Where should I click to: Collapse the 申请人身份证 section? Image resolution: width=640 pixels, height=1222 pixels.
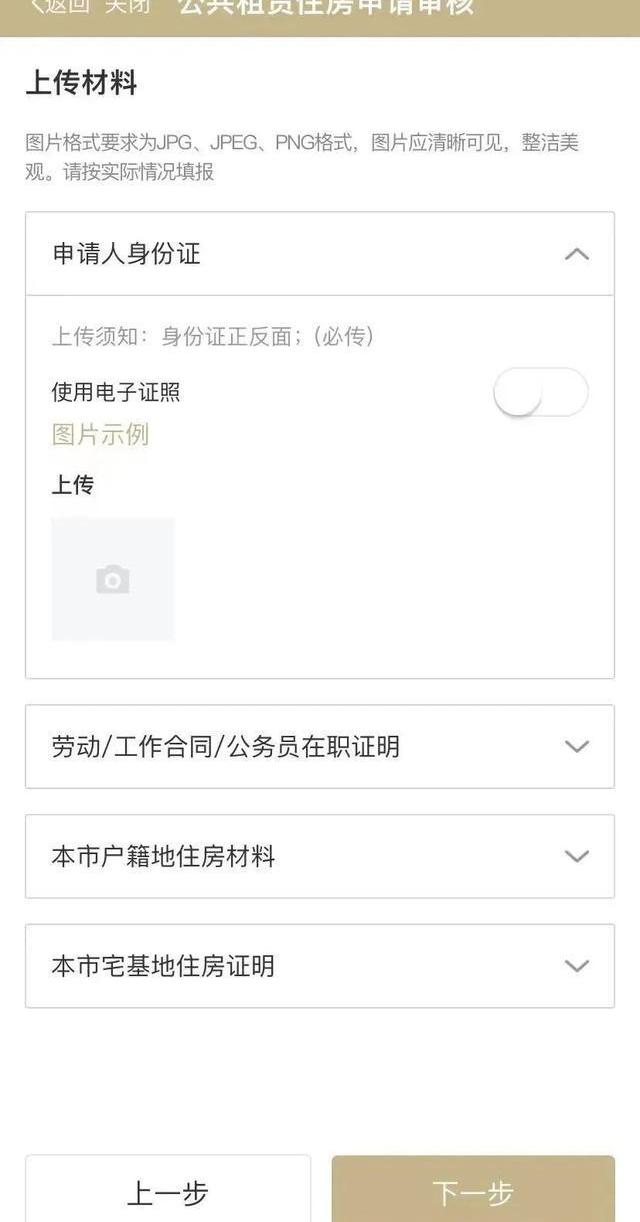(x=576, y=254)
